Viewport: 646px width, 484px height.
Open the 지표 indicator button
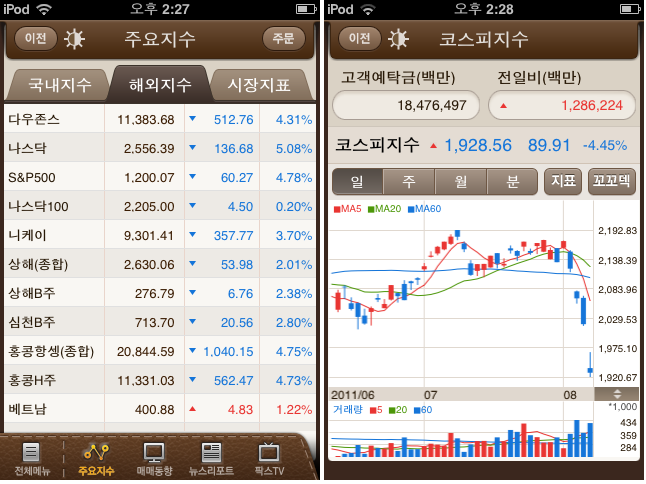pyautogui.click(x=562, y=182)
